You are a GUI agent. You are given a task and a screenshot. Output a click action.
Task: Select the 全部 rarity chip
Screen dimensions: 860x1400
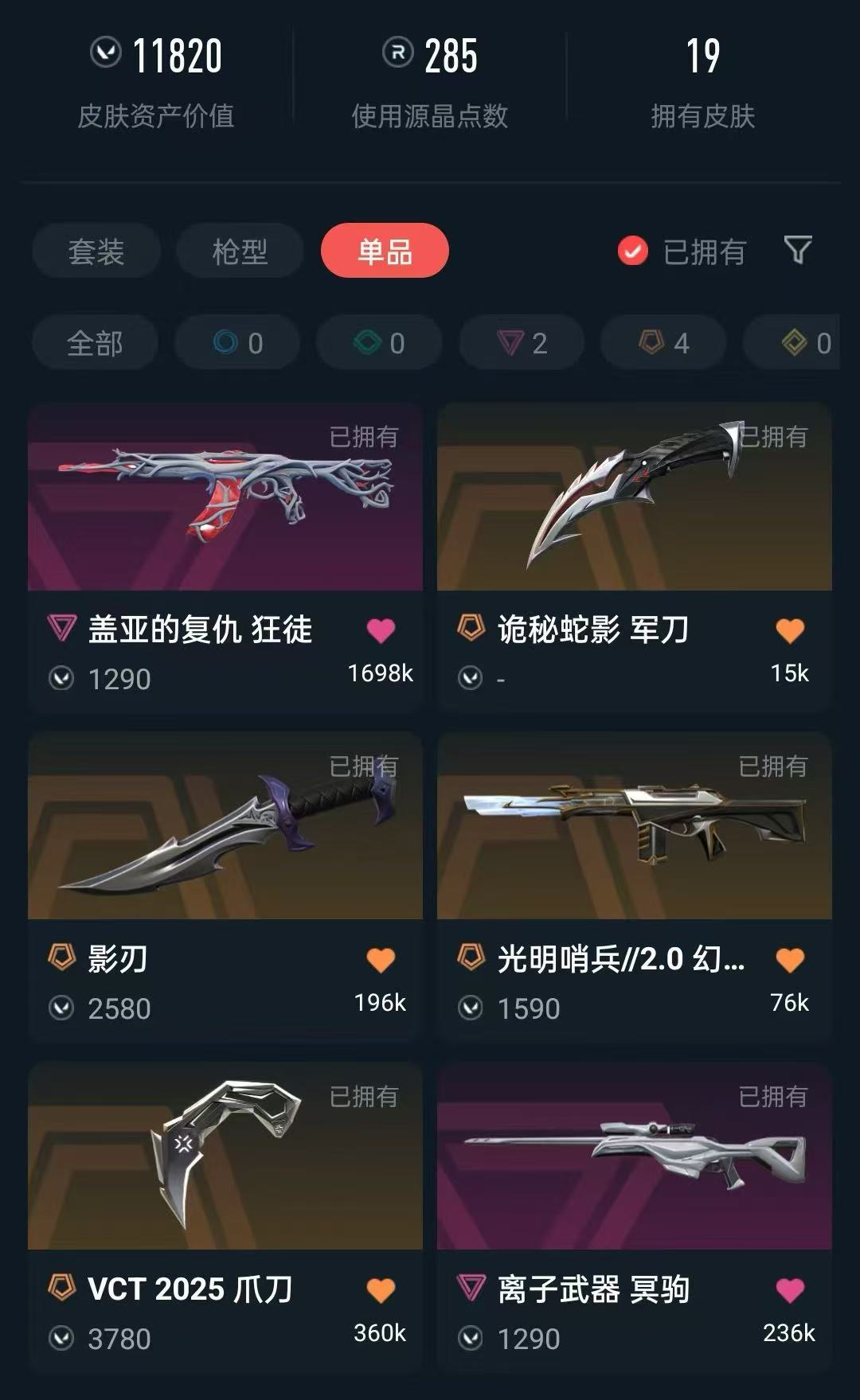pyautogui.click(x=95, y=343)
